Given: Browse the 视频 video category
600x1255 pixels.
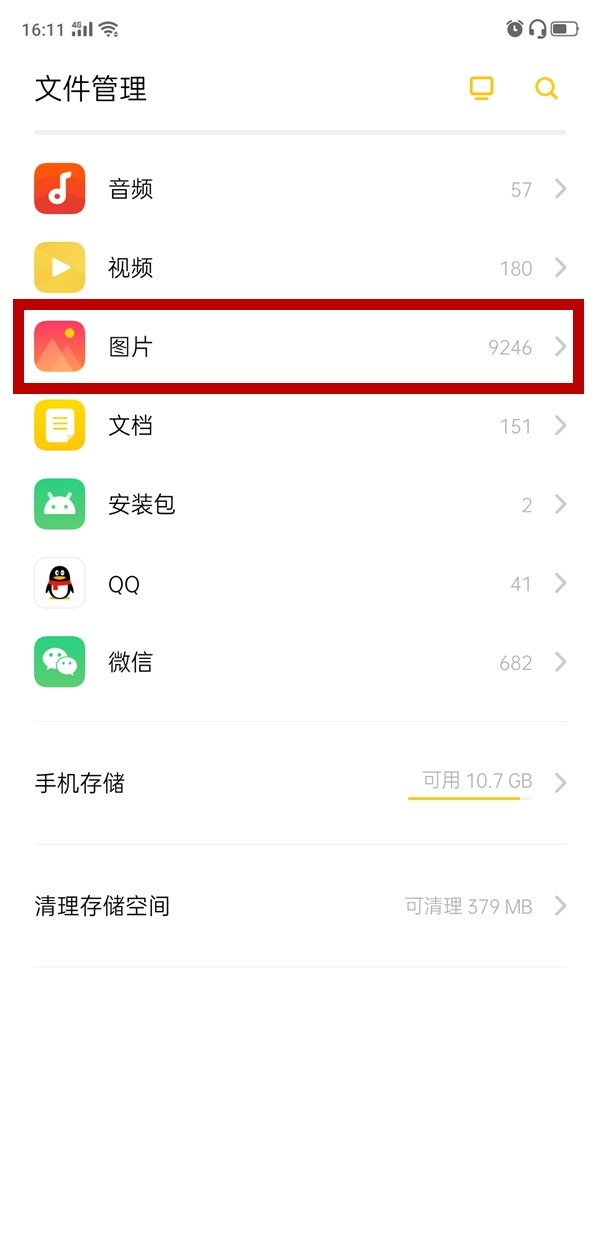Looking at the screenshot, I should click(x=300, y=268).
